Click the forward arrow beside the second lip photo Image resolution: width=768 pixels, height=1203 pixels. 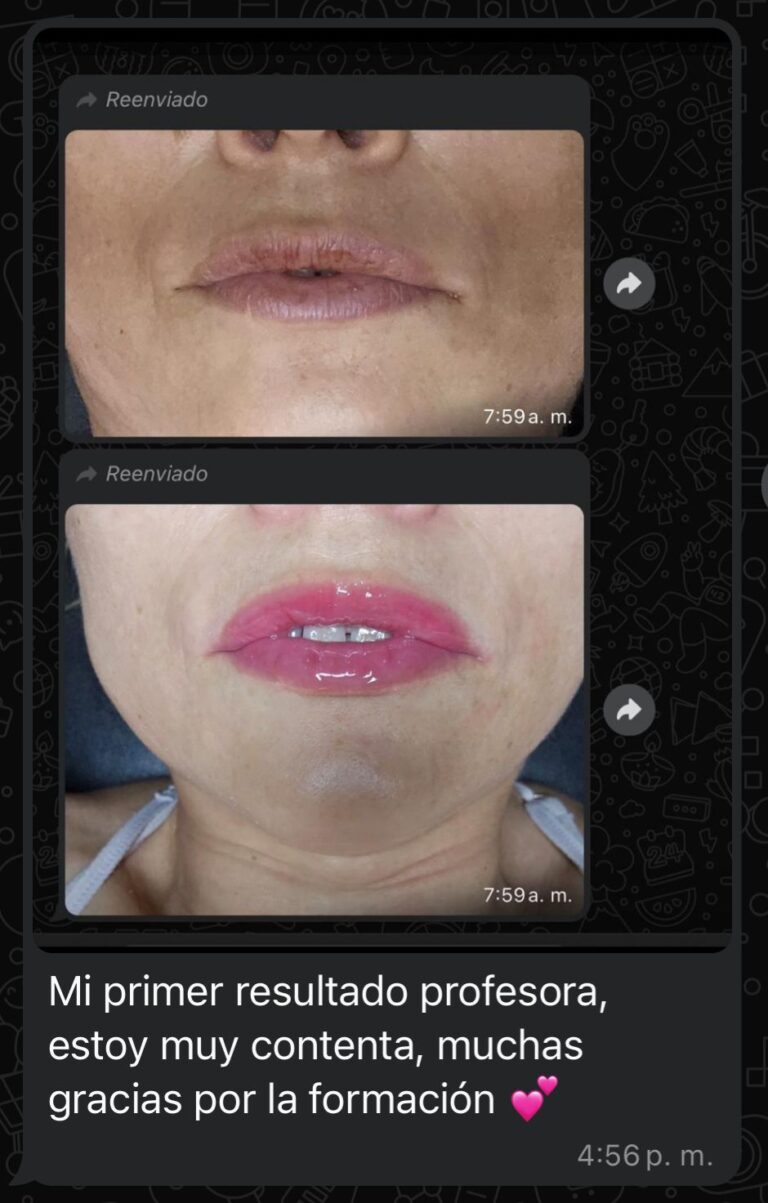(x=629, y=711)
